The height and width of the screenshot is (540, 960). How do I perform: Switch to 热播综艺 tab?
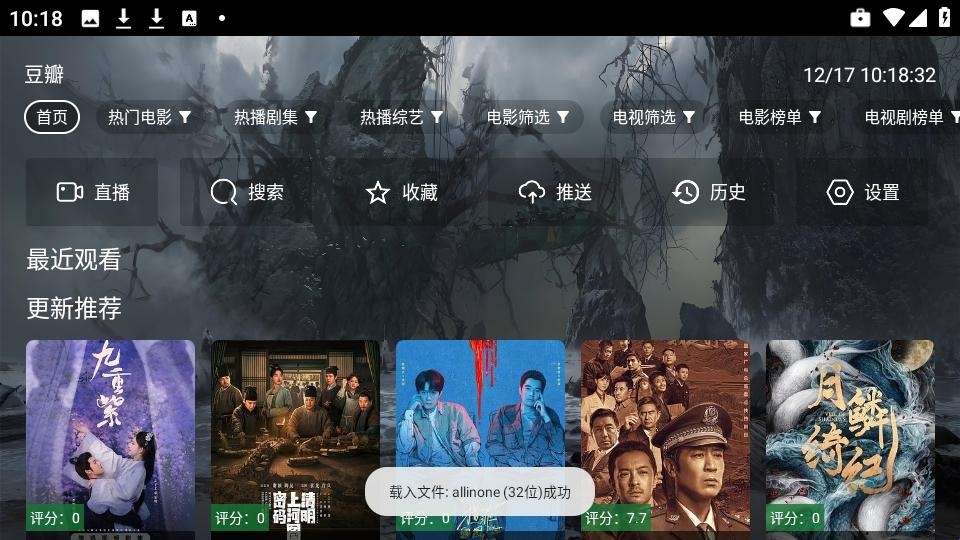401,117
